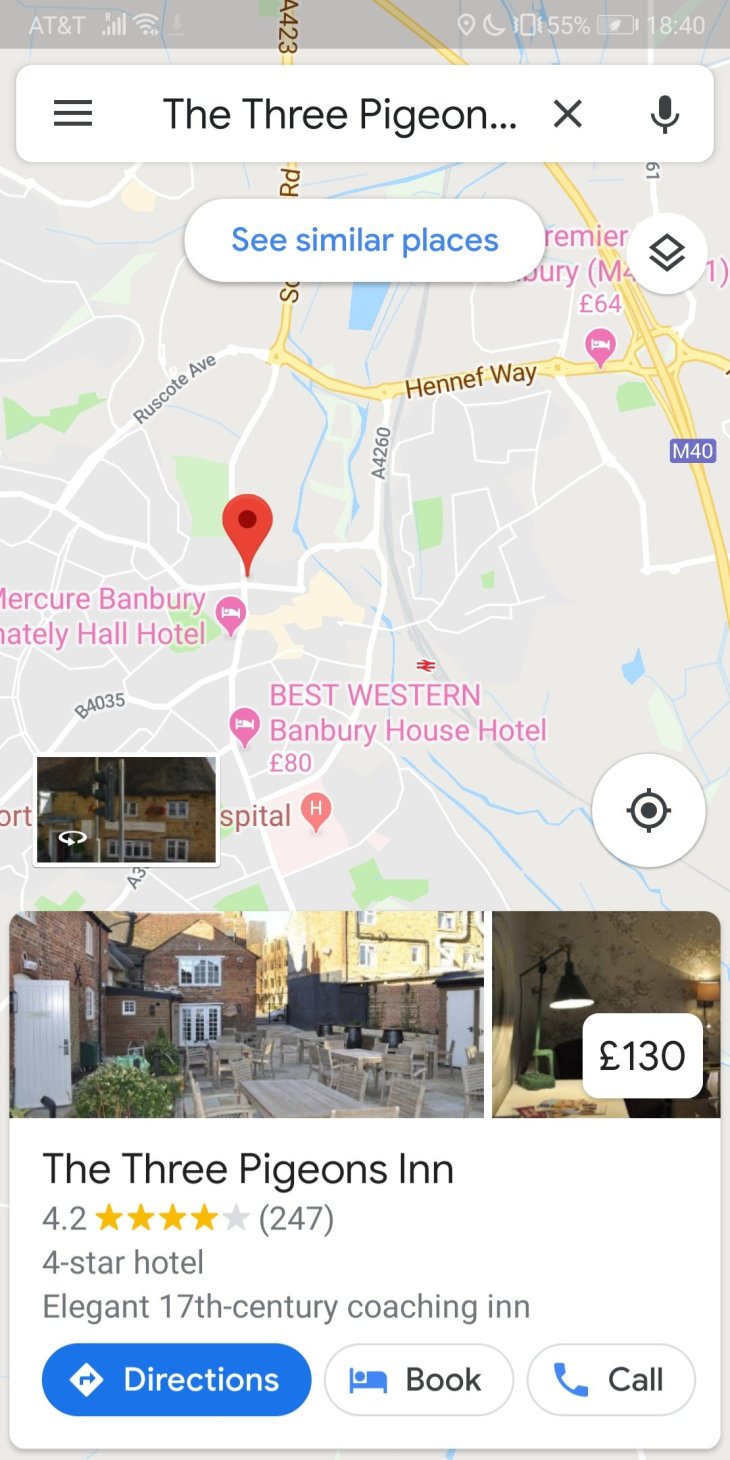Tap the search box showing The Three Pigeon

[340, 114]
